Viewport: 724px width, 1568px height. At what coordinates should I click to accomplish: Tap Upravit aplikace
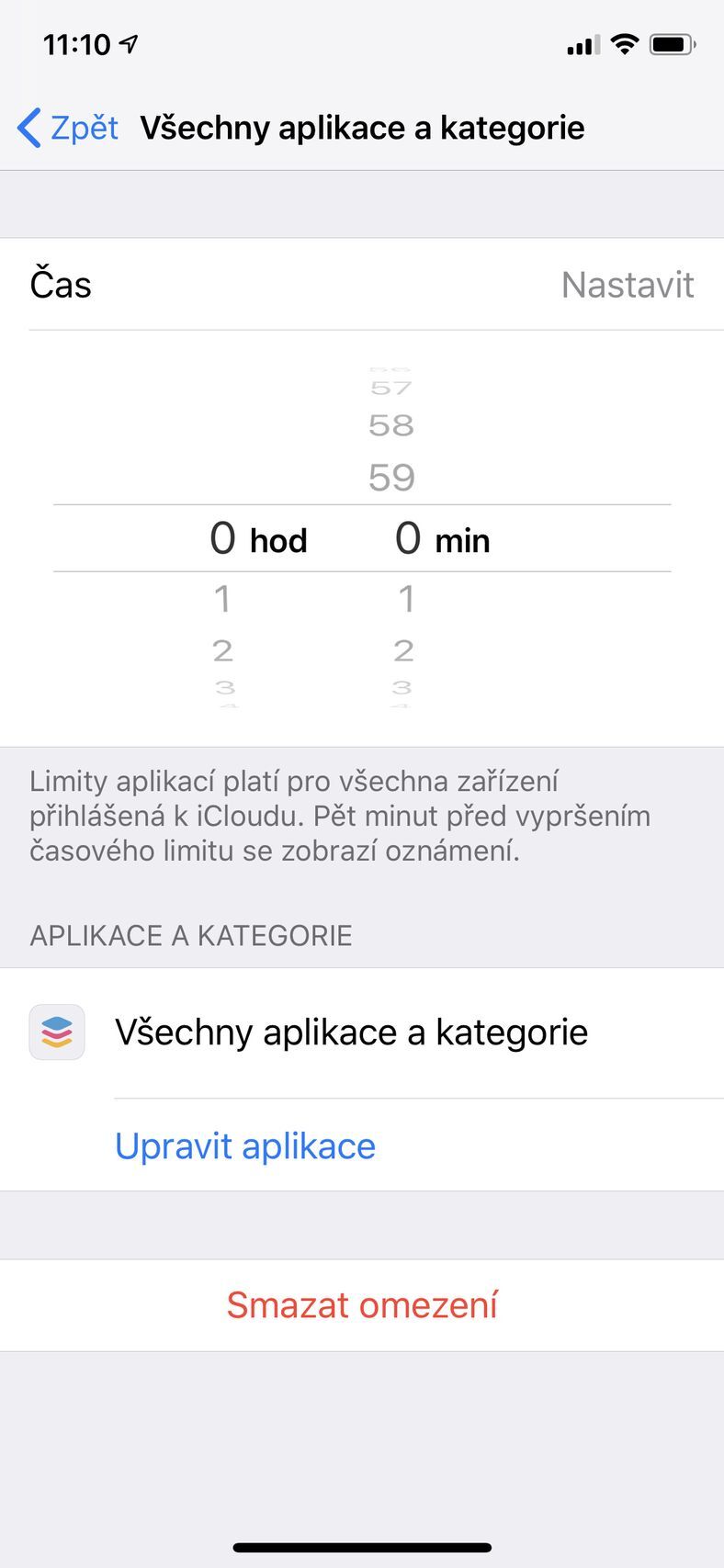pos(244,1145)
